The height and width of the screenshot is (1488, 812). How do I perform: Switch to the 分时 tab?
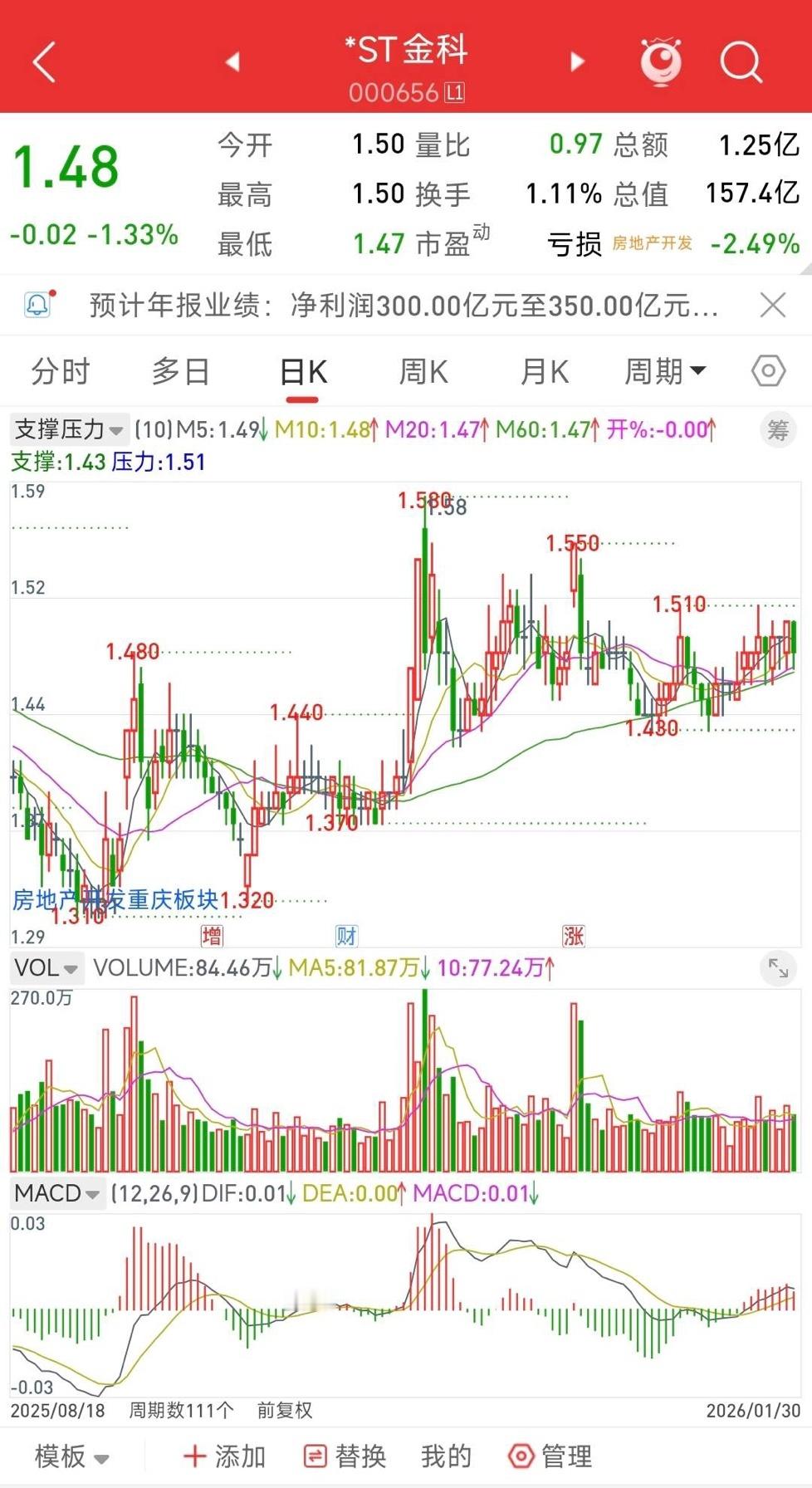(x=59, y=371)
